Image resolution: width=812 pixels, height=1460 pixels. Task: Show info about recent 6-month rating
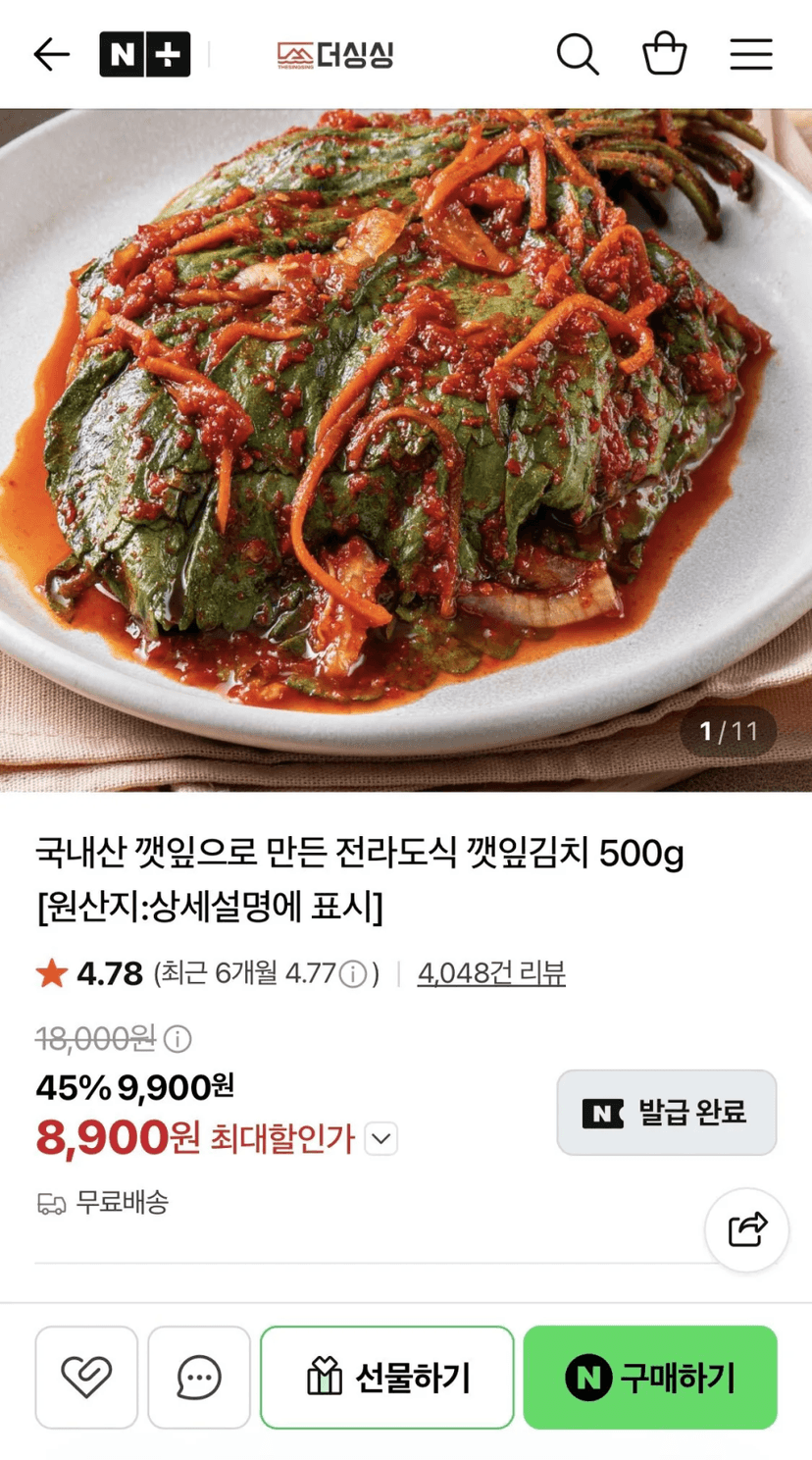coord(353,974)
